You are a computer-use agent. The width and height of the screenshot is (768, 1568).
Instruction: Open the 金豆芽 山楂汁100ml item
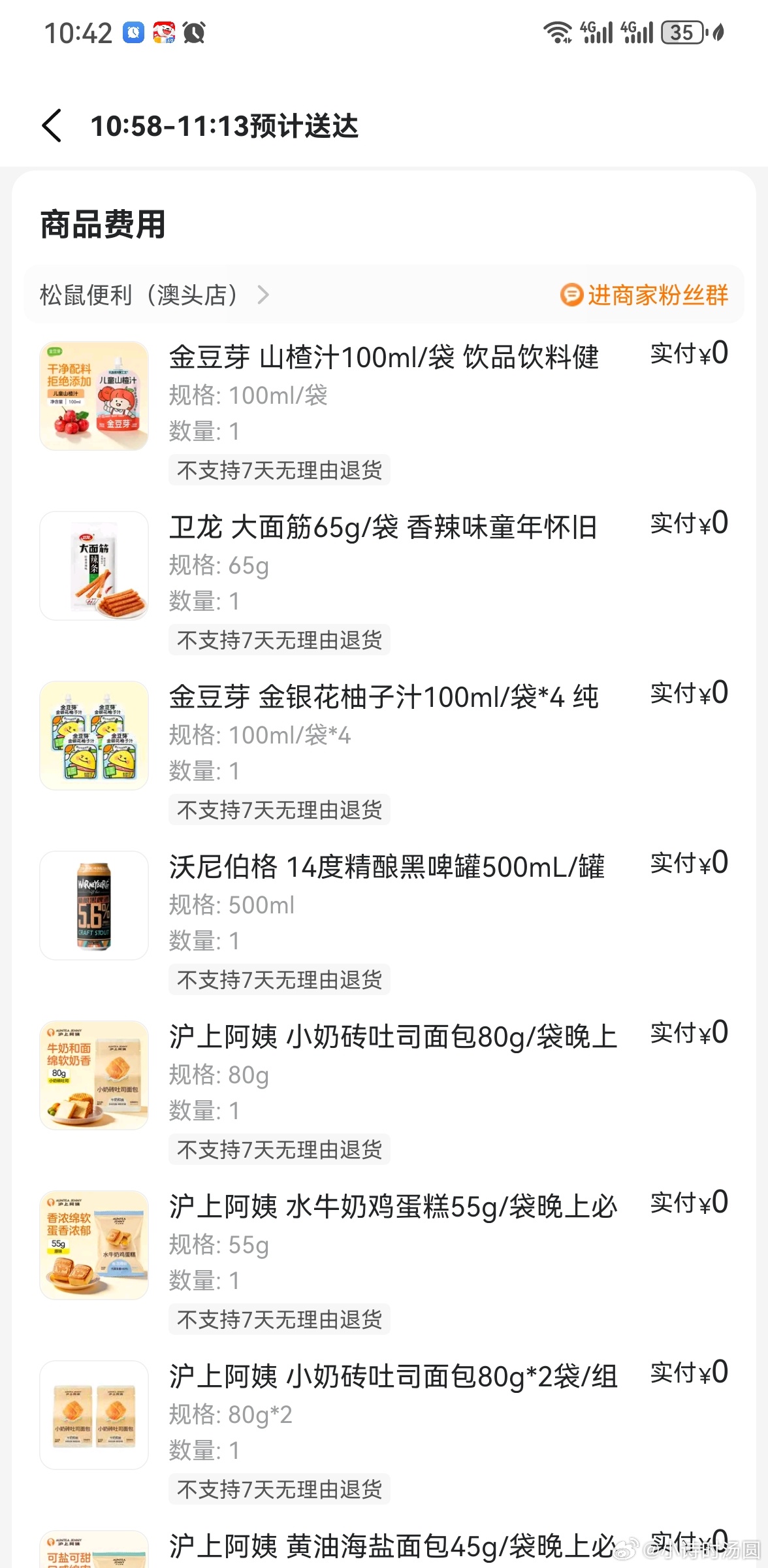click(383, 357)
